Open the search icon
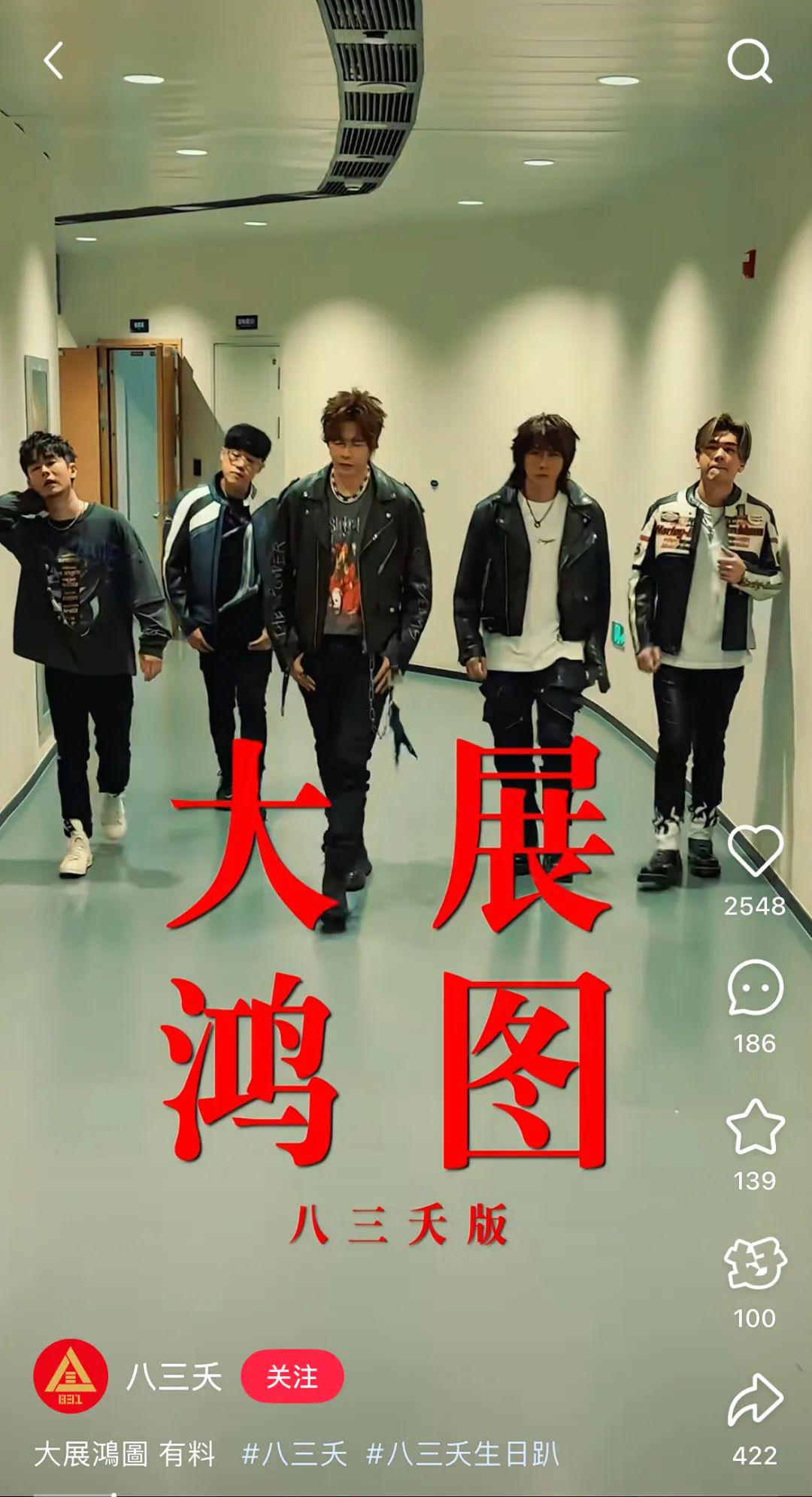 750,60
